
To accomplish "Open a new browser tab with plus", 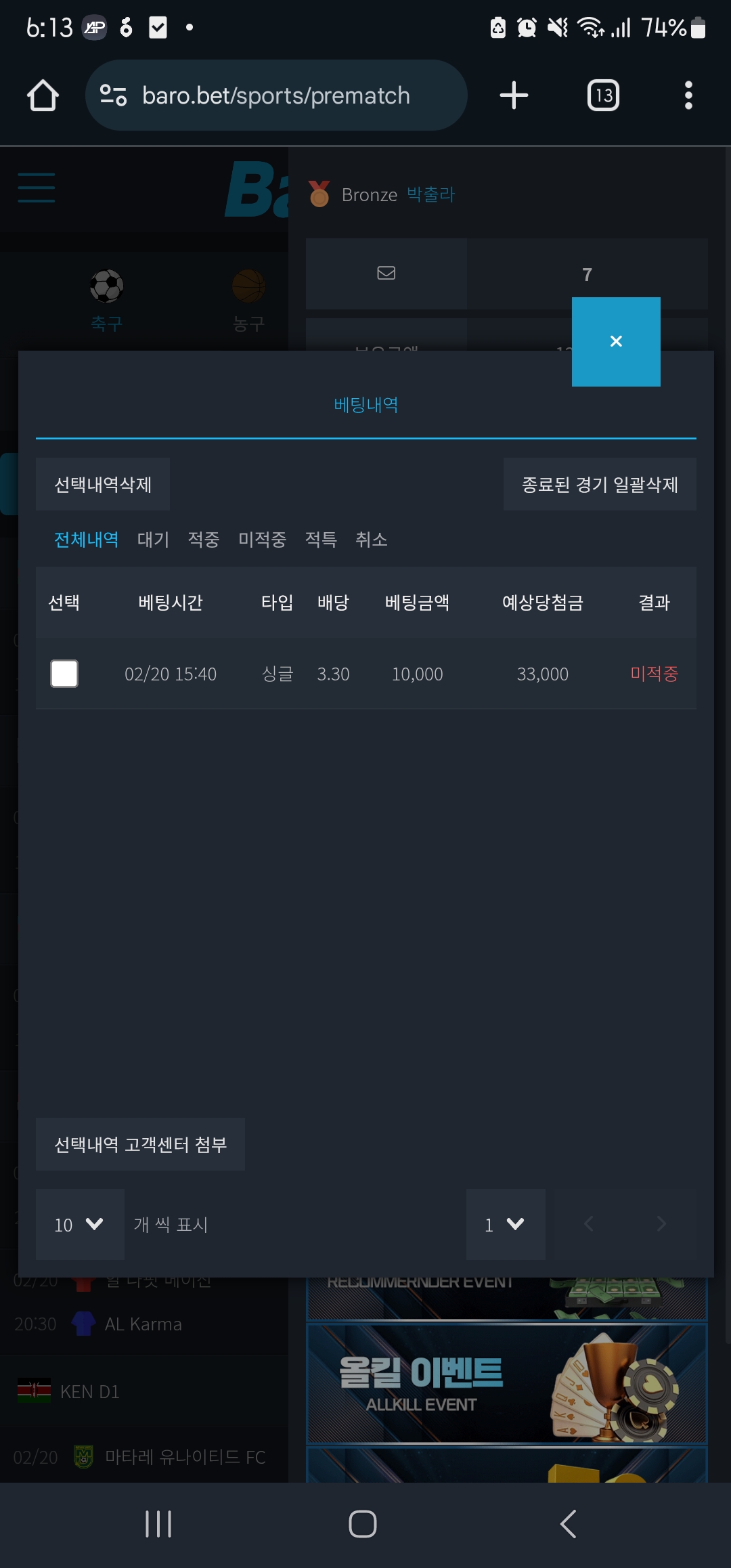I will [514, 95].
